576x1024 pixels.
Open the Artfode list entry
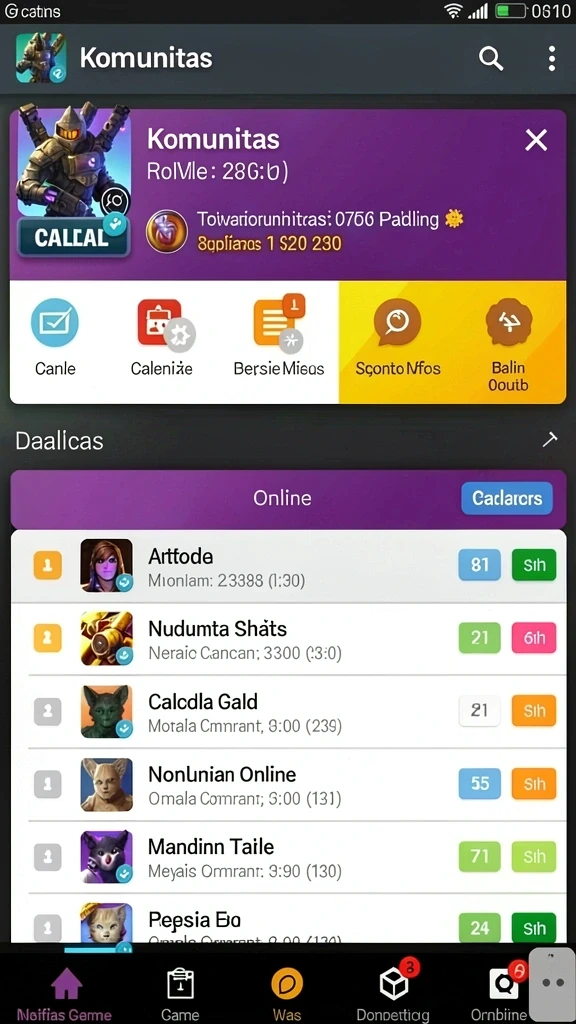coord(289,566)
